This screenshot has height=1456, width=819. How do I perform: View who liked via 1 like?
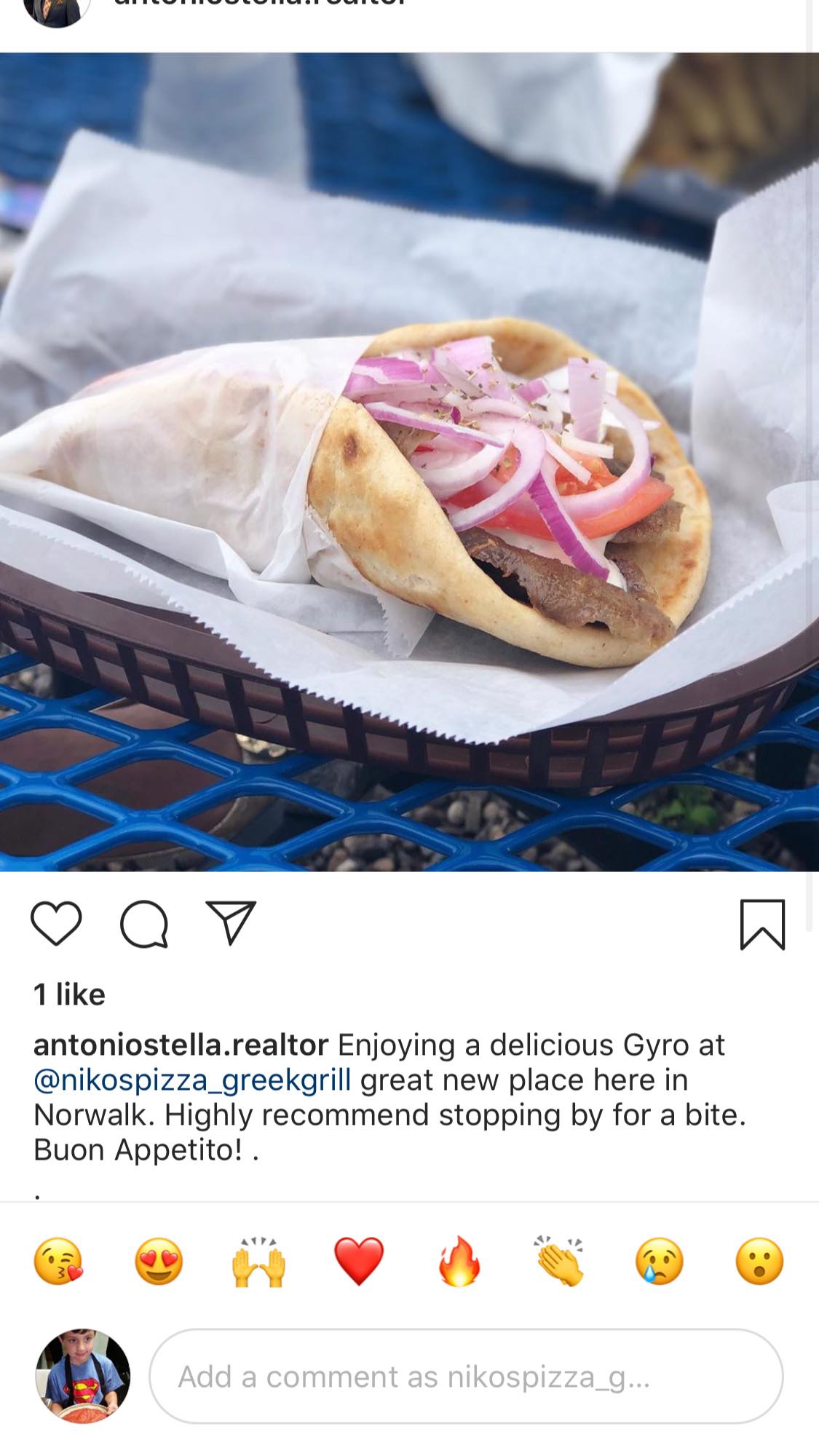click(69, 994)
